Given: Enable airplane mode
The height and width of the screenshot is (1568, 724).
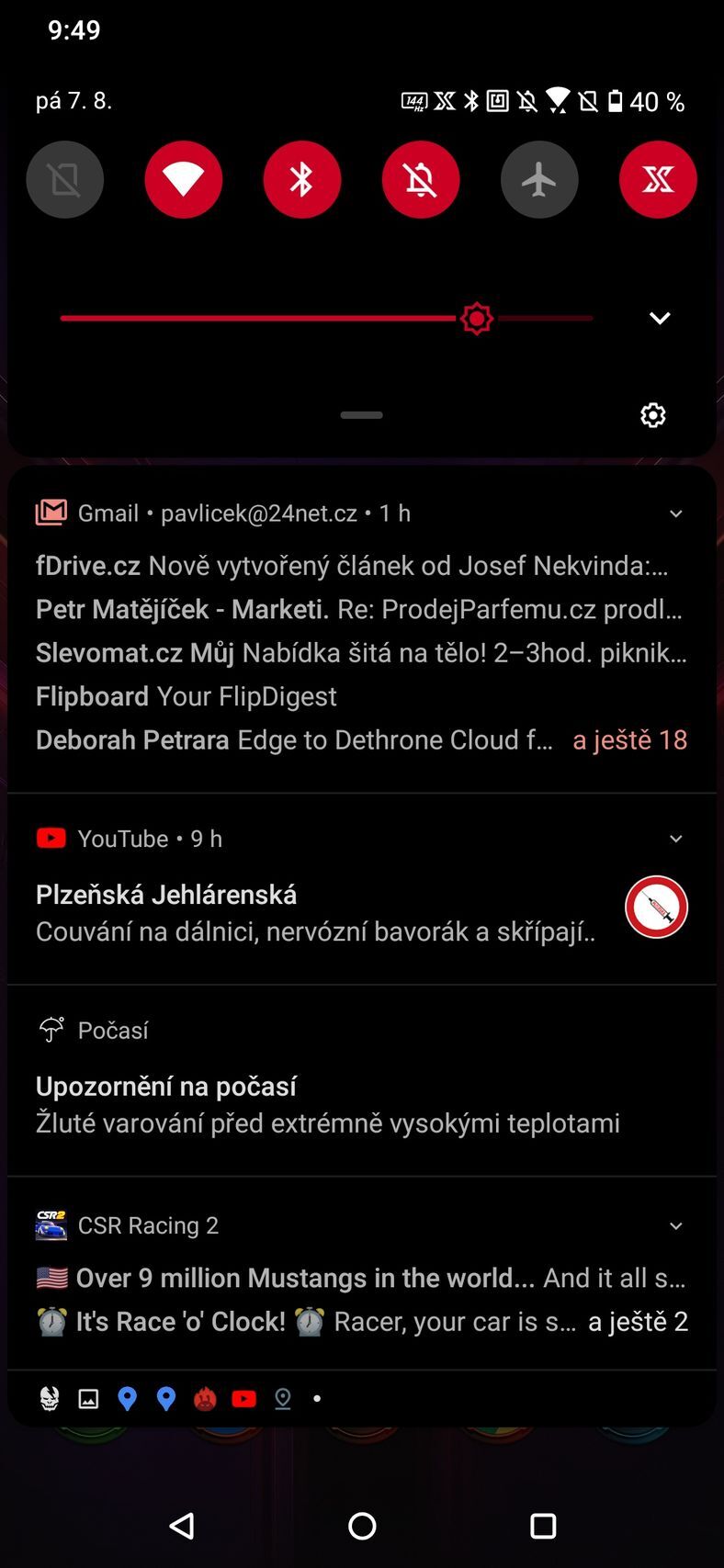Looking at the screenshot, I should (539, 179).
